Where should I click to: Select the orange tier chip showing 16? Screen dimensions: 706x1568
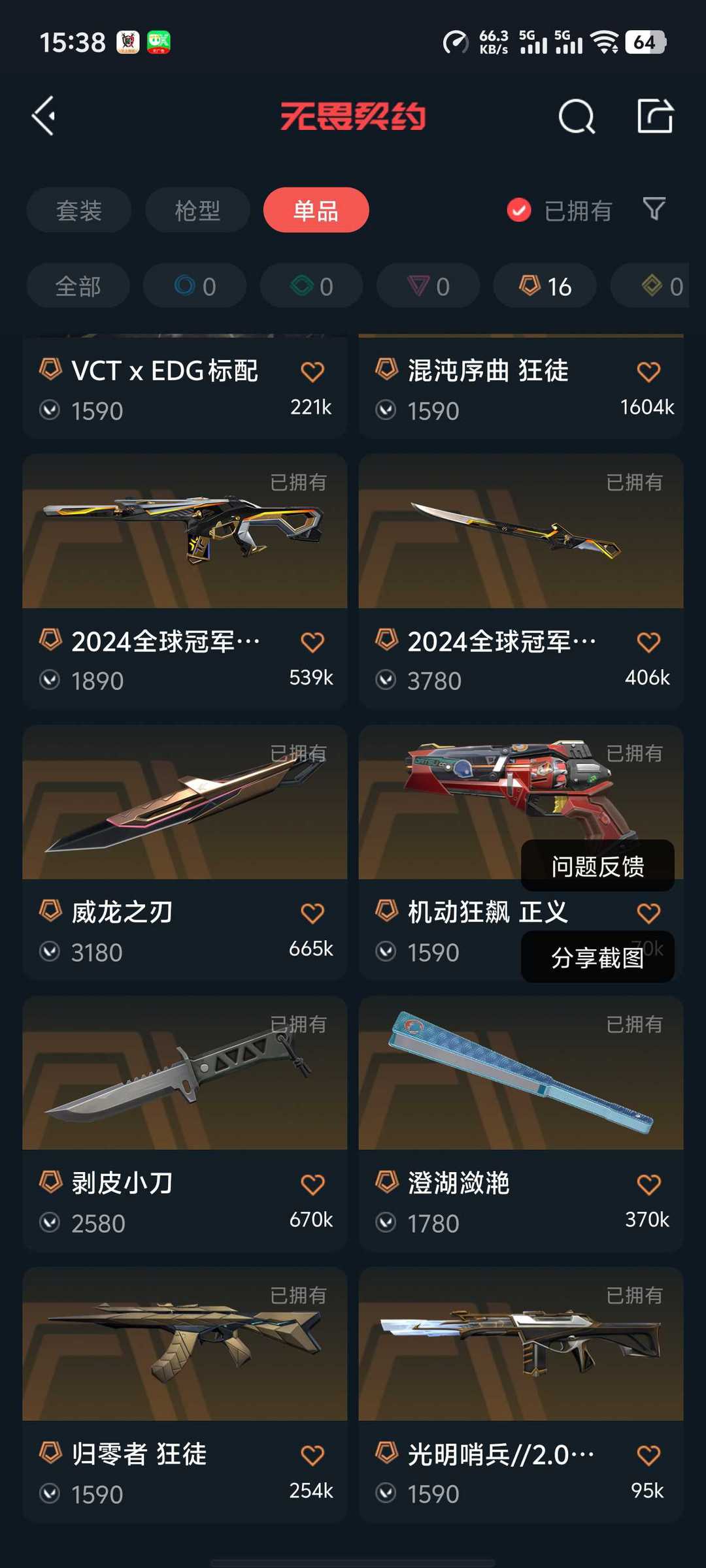(545, 286)
